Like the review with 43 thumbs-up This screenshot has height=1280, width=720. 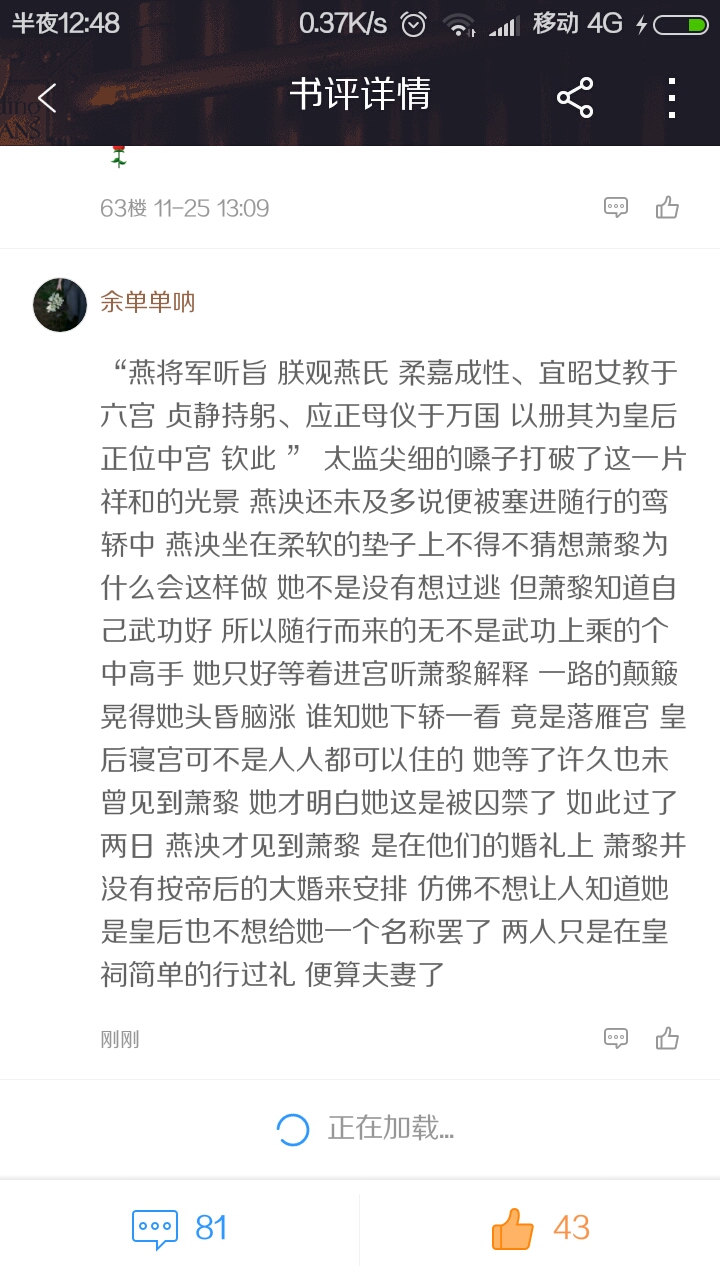540,1228
